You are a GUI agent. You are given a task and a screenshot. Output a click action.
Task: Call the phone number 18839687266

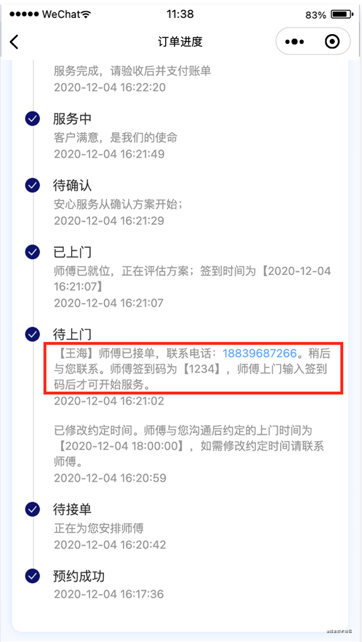point(259,354)
